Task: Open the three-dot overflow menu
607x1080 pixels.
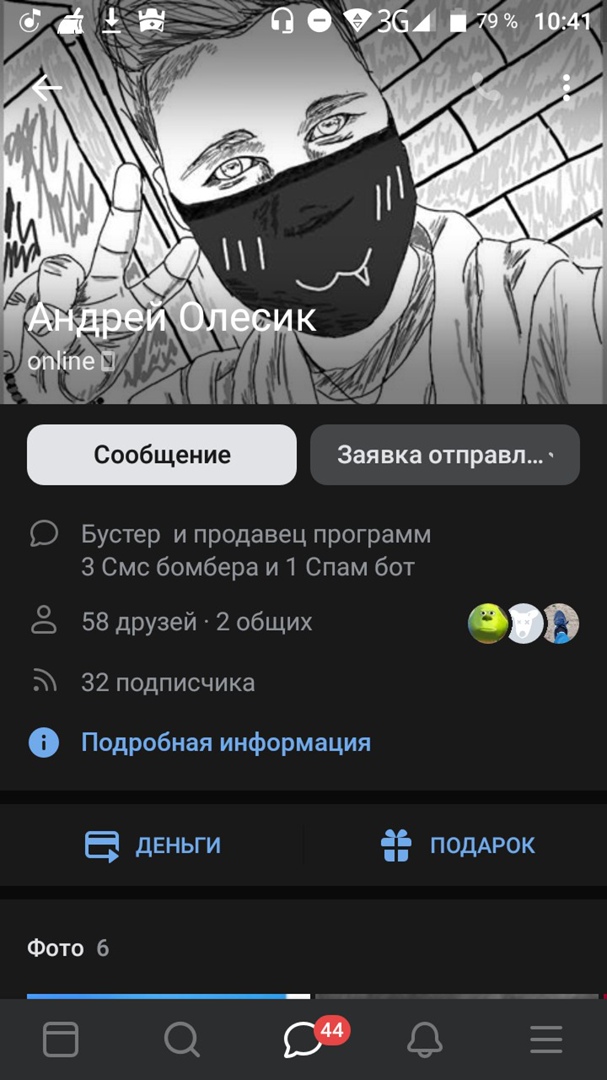Action: 566,88
